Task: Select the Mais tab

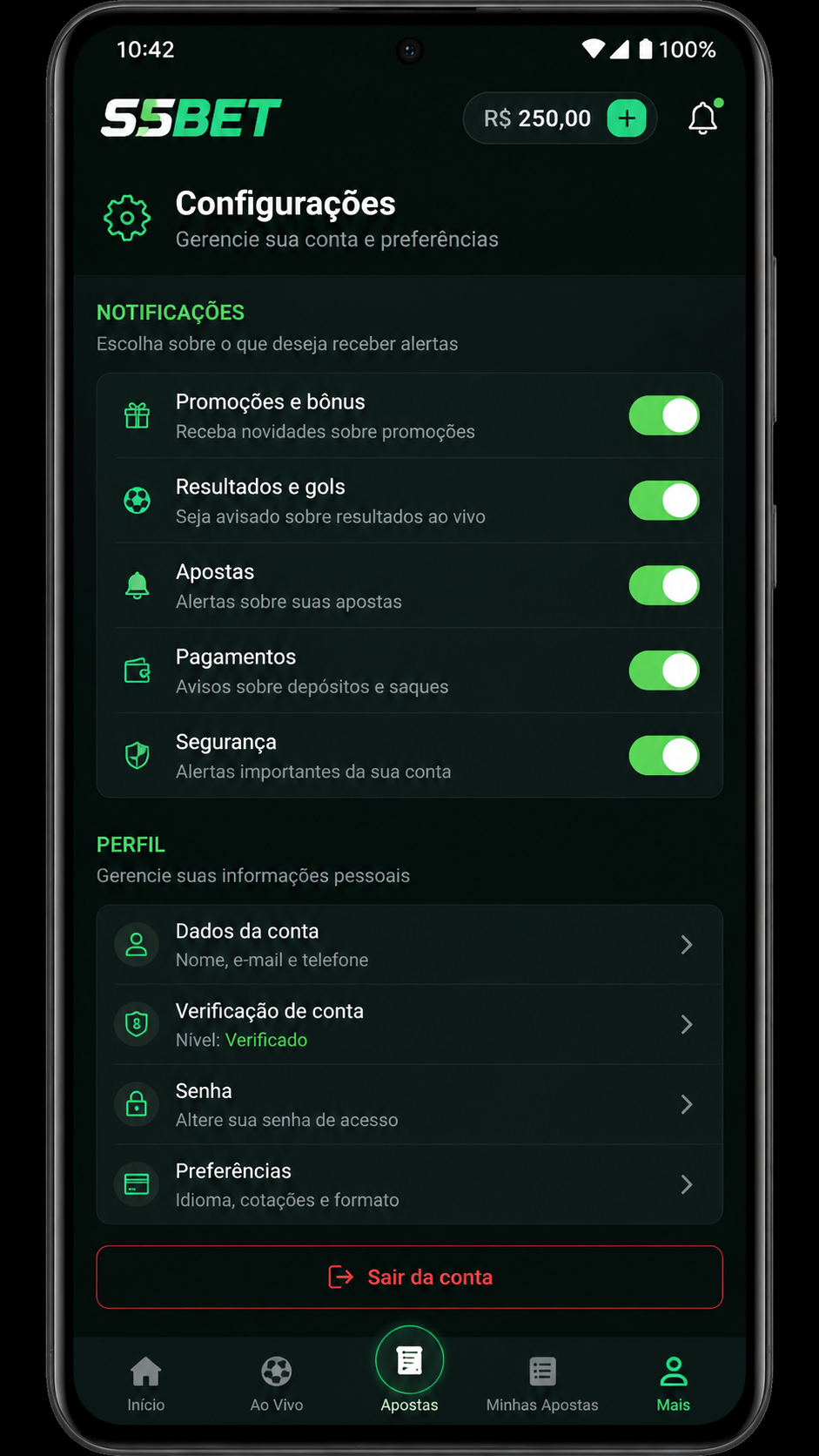Action: coord(674,1384)
